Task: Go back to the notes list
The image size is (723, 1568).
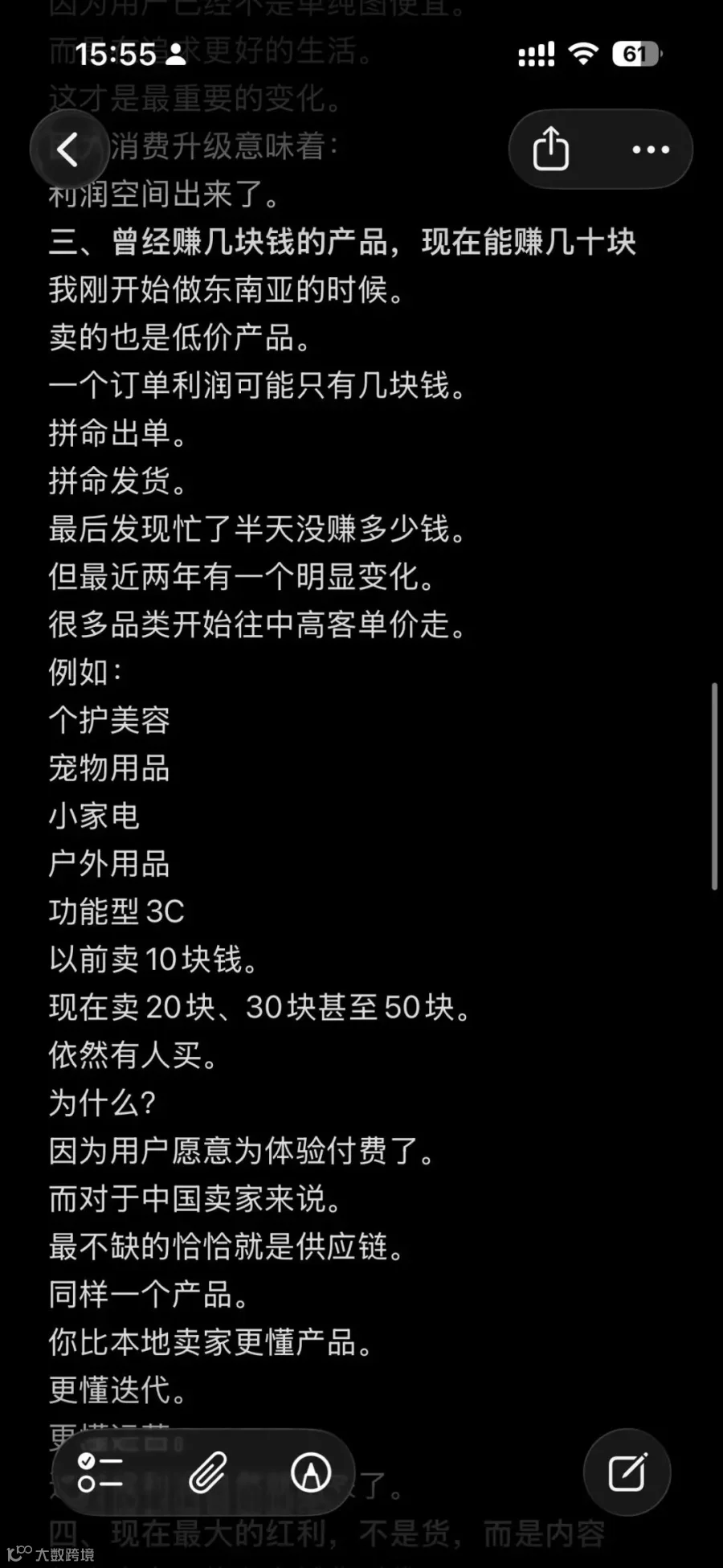Action: coord(69,149)
